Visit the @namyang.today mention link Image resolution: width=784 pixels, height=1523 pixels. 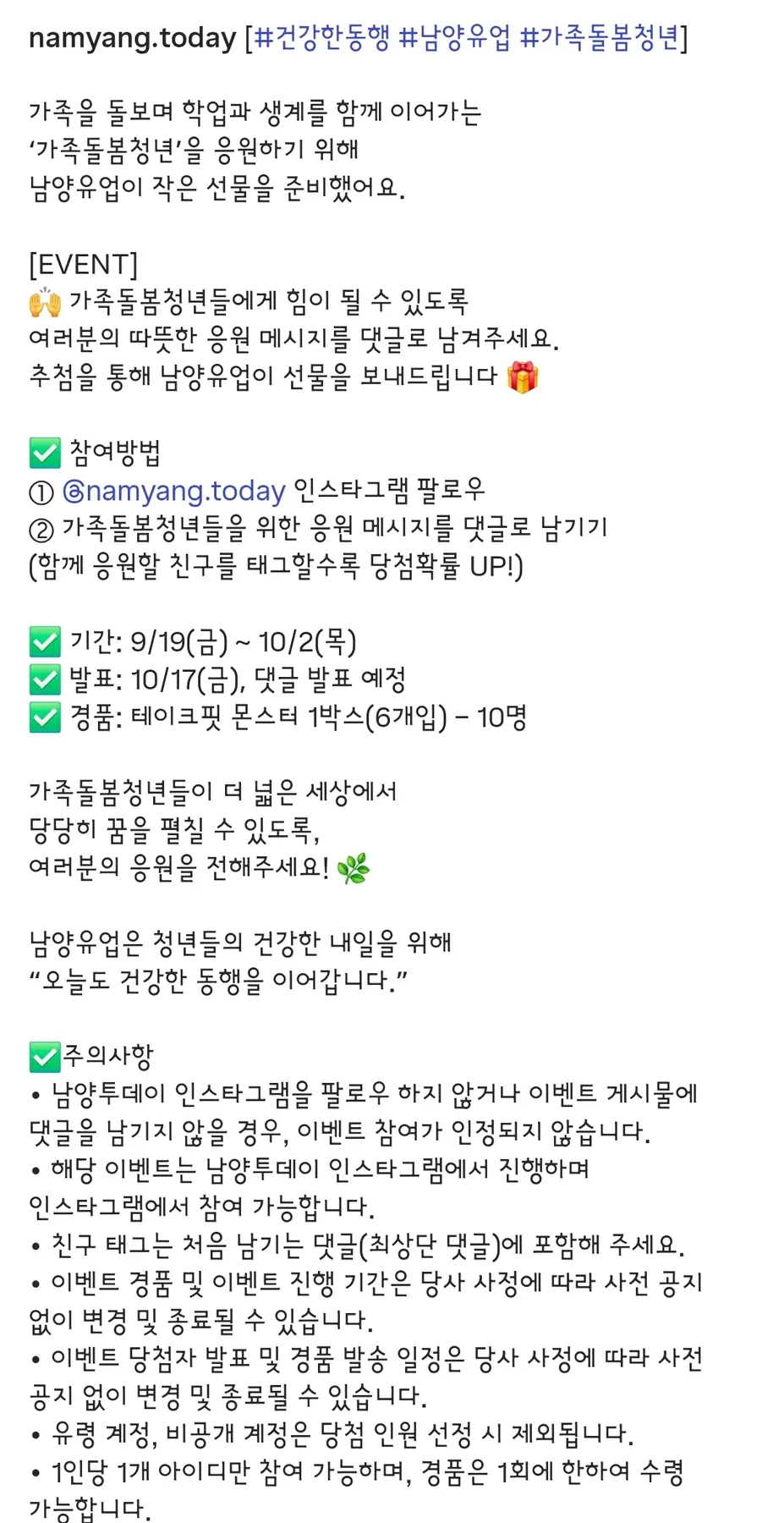[x=174, y=491]
